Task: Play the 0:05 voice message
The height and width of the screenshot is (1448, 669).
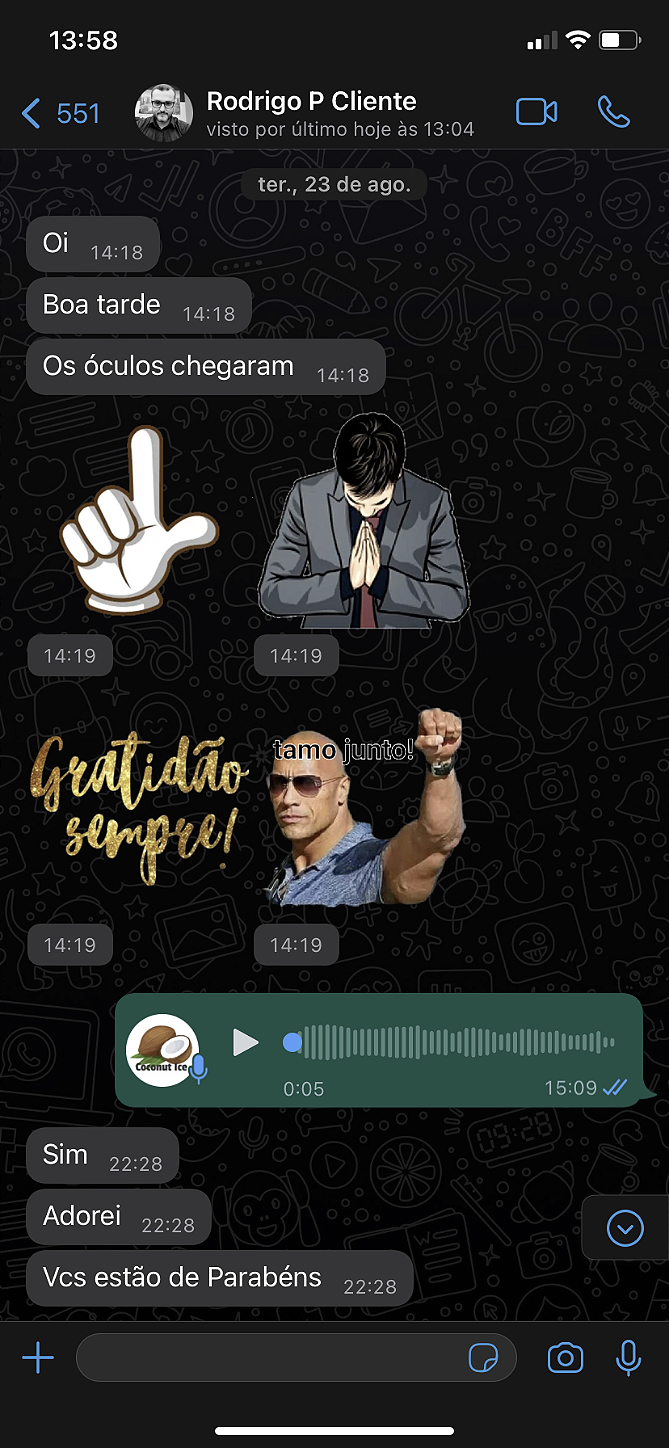Action: [245, 1043]
